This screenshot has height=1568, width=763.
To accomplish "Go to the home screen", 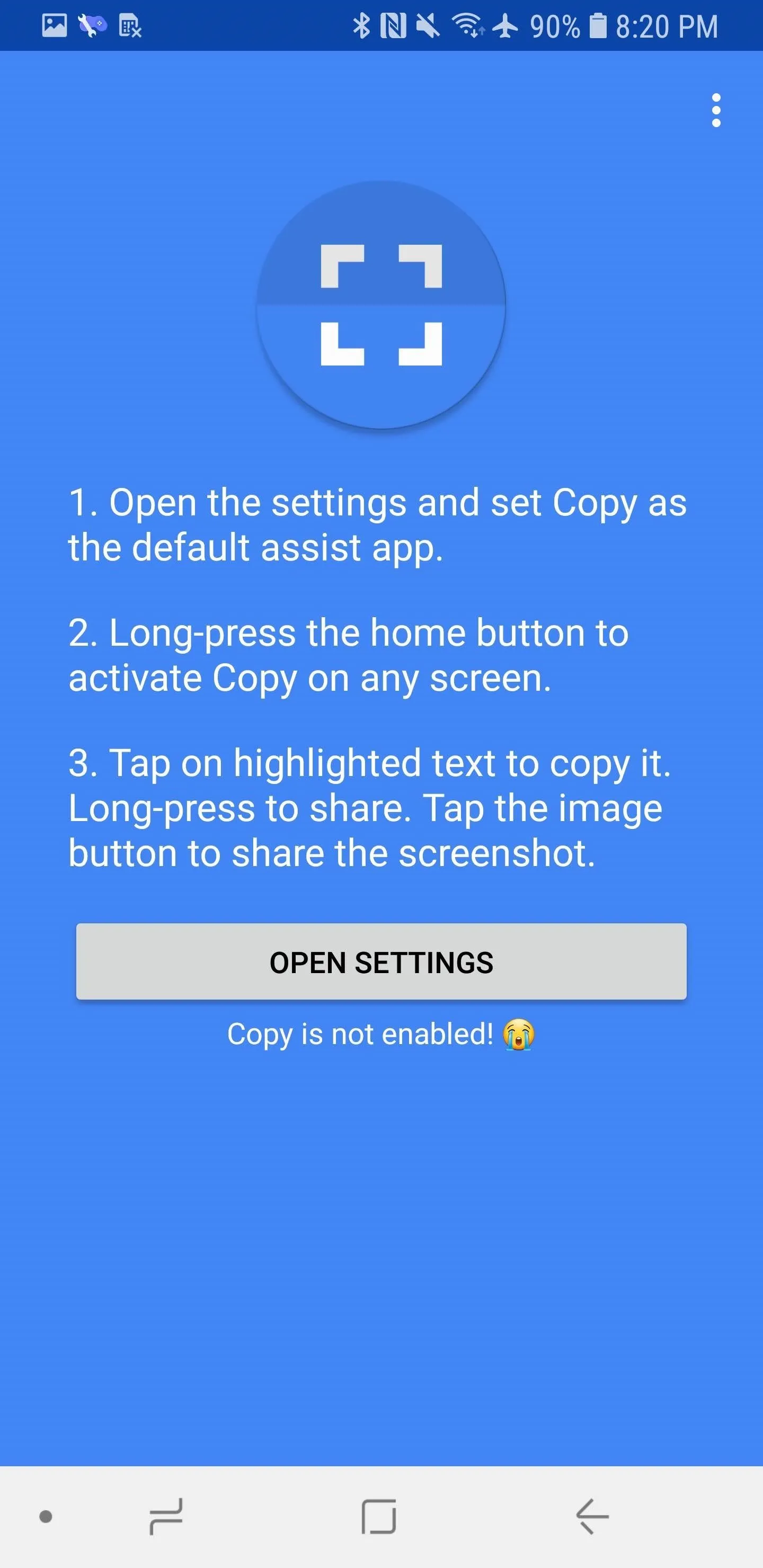I will tap(379, 1516).
